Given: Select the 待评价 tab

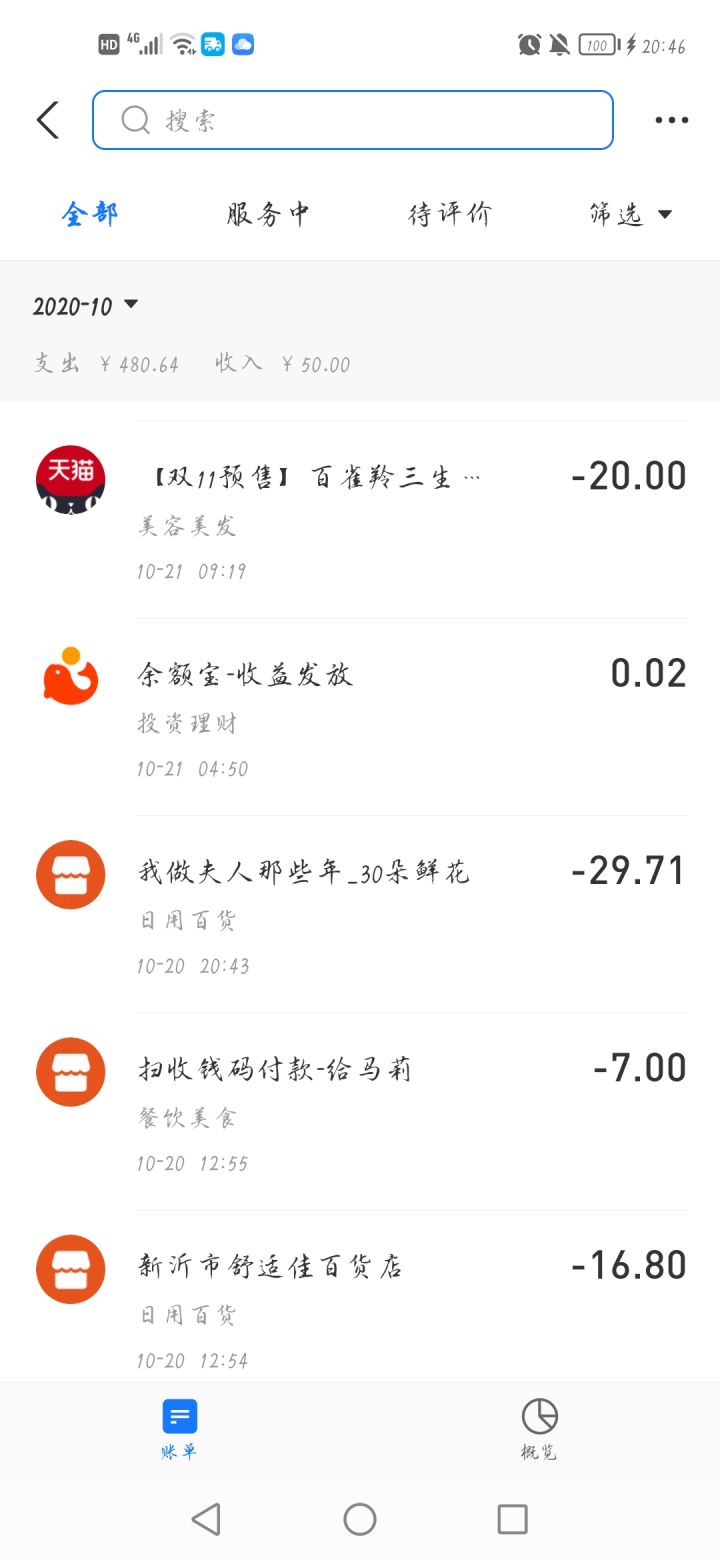Looking at the screenshot, I should point(450,214).
